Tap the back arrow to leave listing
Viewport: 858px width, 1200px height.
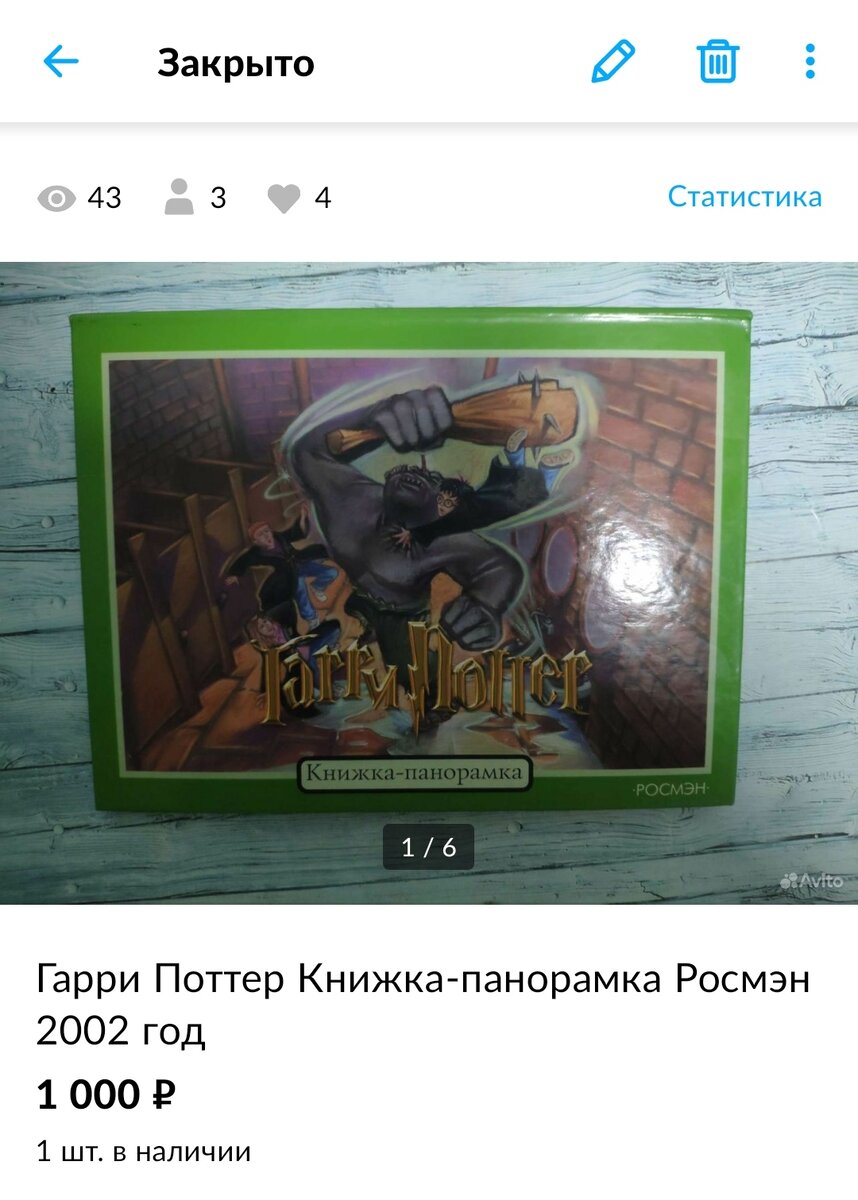coord(60,62)
